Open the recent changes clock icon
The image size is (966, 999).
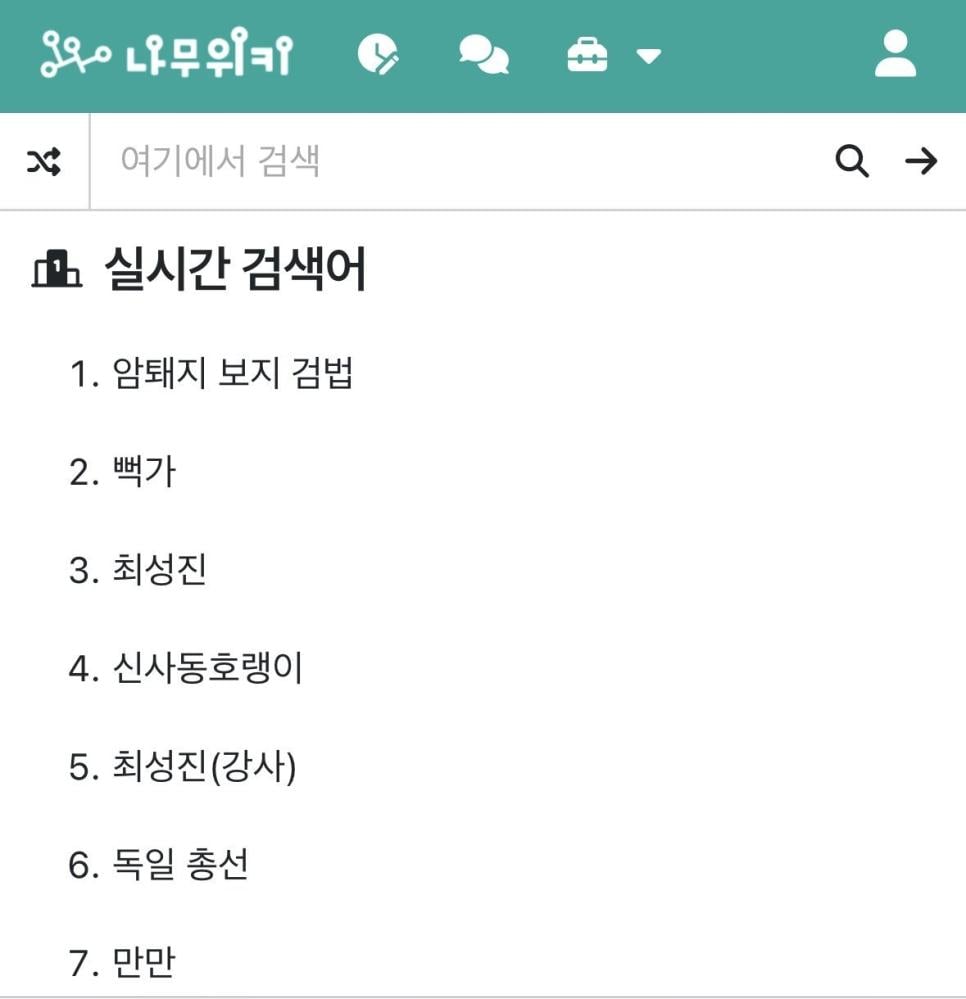click(378, 55)
